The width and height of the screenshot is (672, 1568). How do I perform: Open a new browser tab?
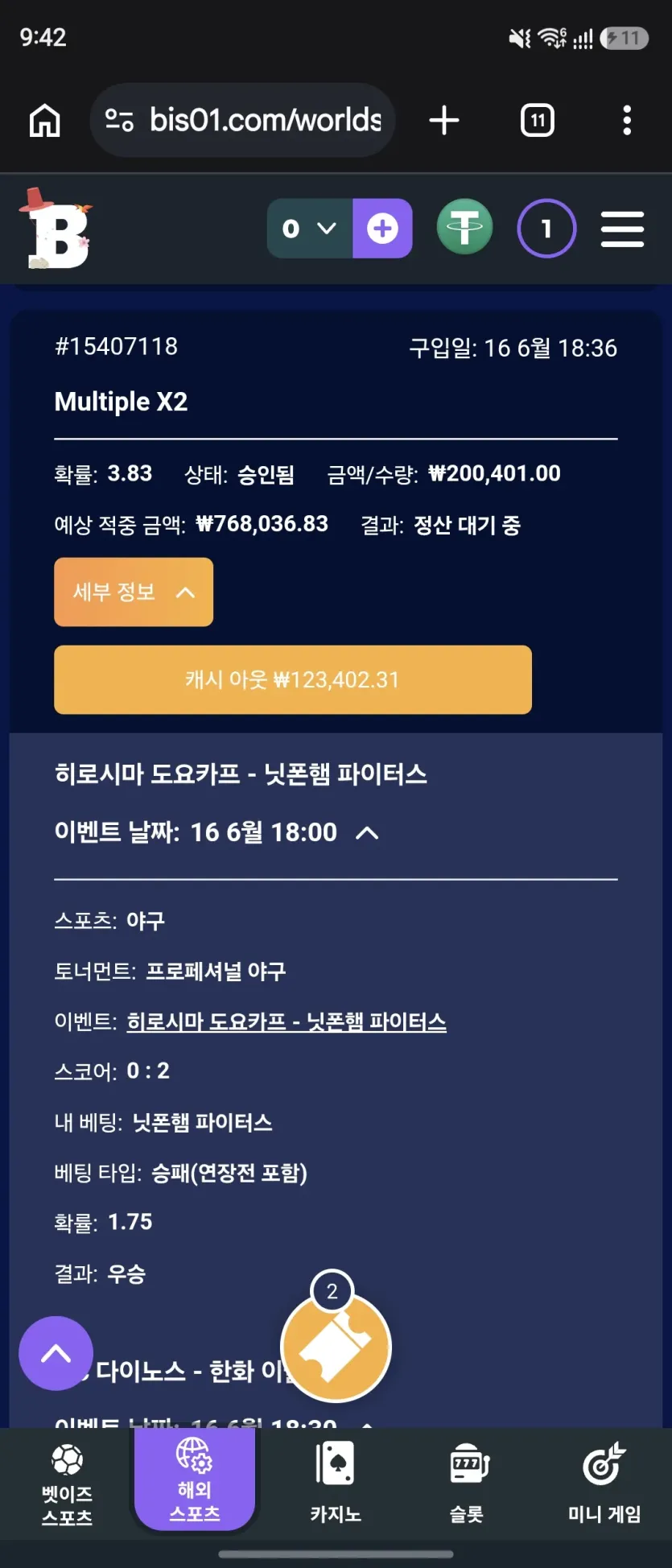[443, 121]
